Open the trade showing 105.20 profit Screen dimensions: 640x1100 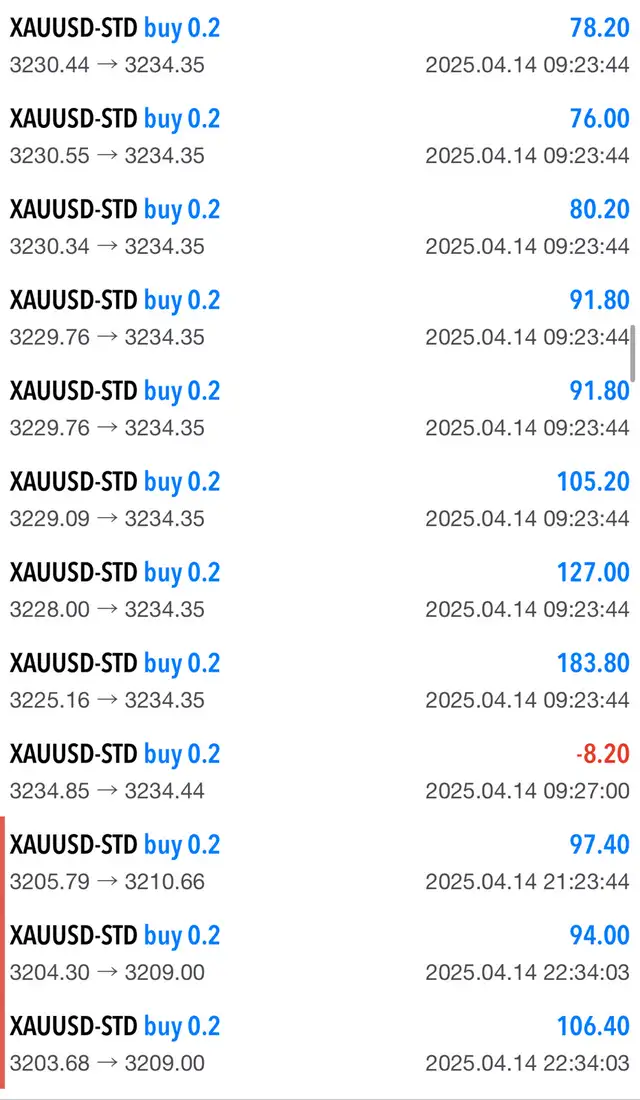pyautogui.click(x=320, y=499)
